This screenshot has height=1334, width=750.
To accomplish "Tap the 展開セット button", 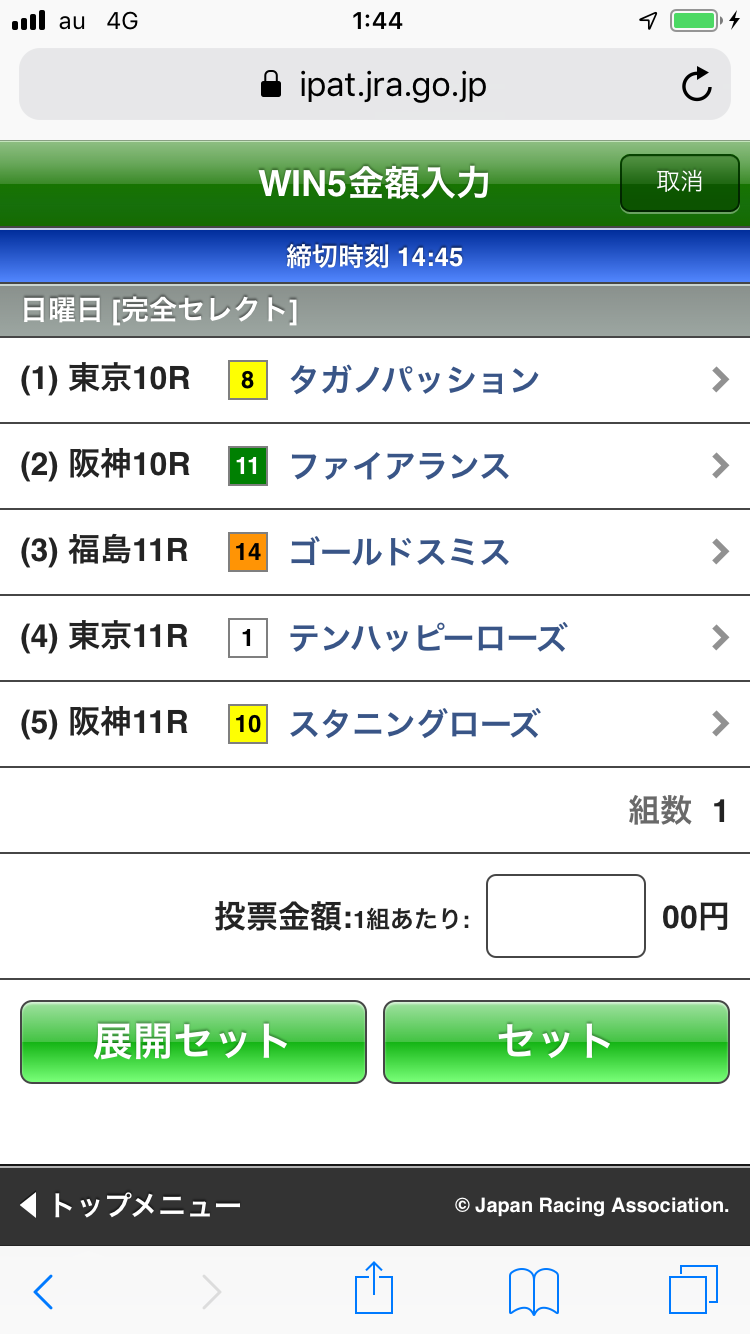I will coord(193,1042).
